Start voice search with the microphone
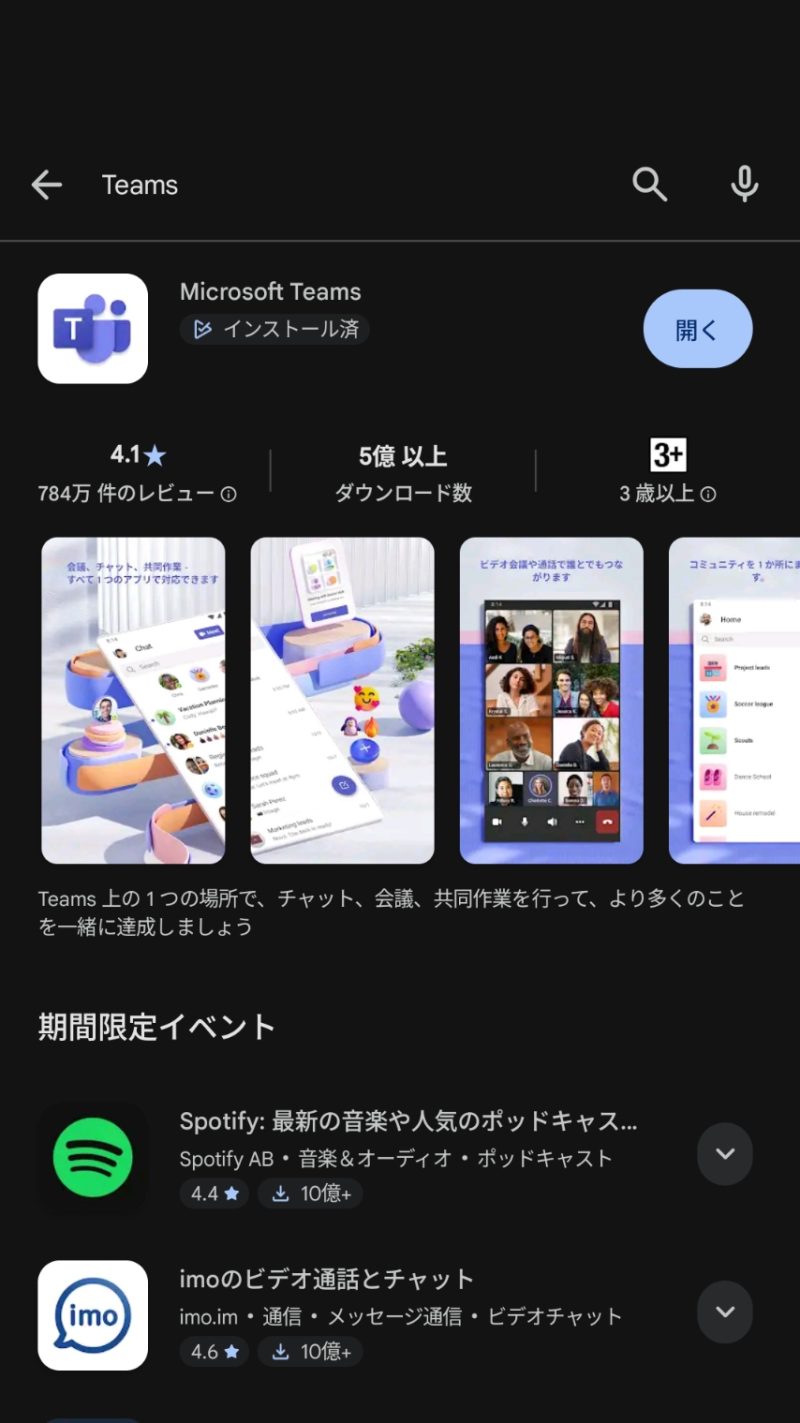 coord(744,185)
